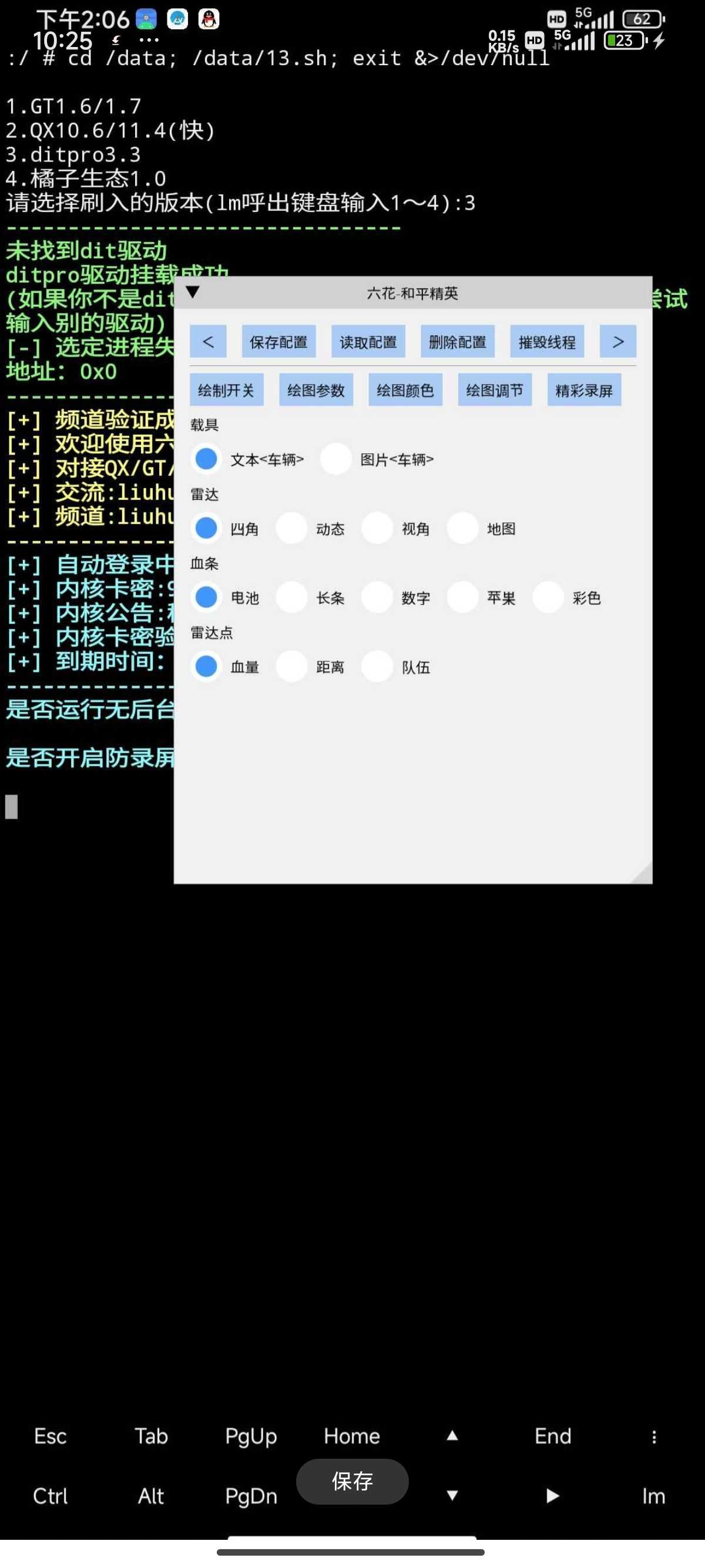705x1568 pixels.
Task: Switch to the 绘图参数 tab
Action: 315,389
